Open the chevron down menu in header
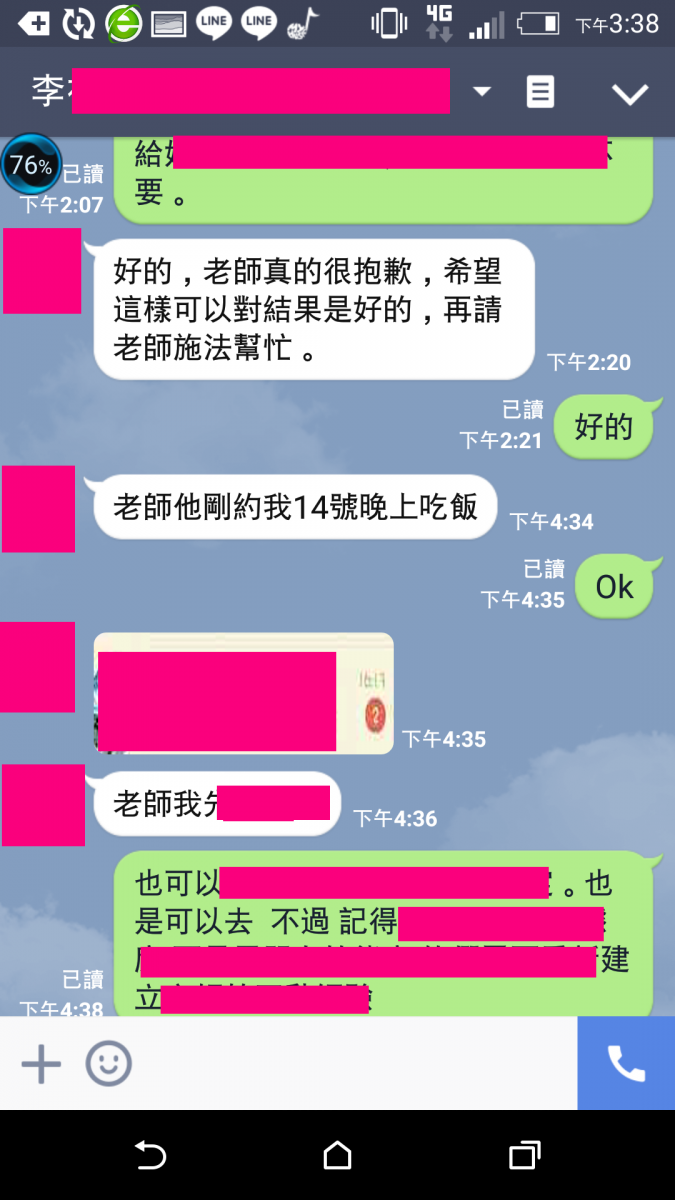The height and width of the screenshot is (1200, 675). (x=630, y=94)
